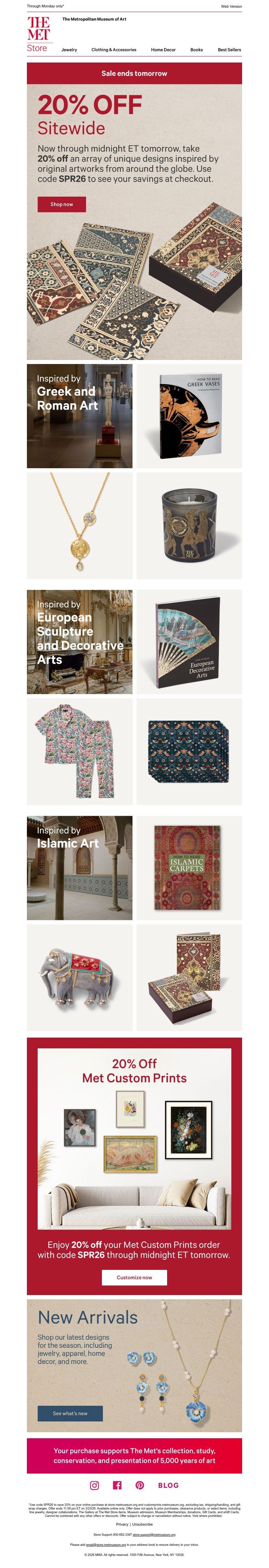Image resolution: width=269 pixels, height=1568 pixels.
Task: Visit the Pinterest page
Action: click(139, 1485)
